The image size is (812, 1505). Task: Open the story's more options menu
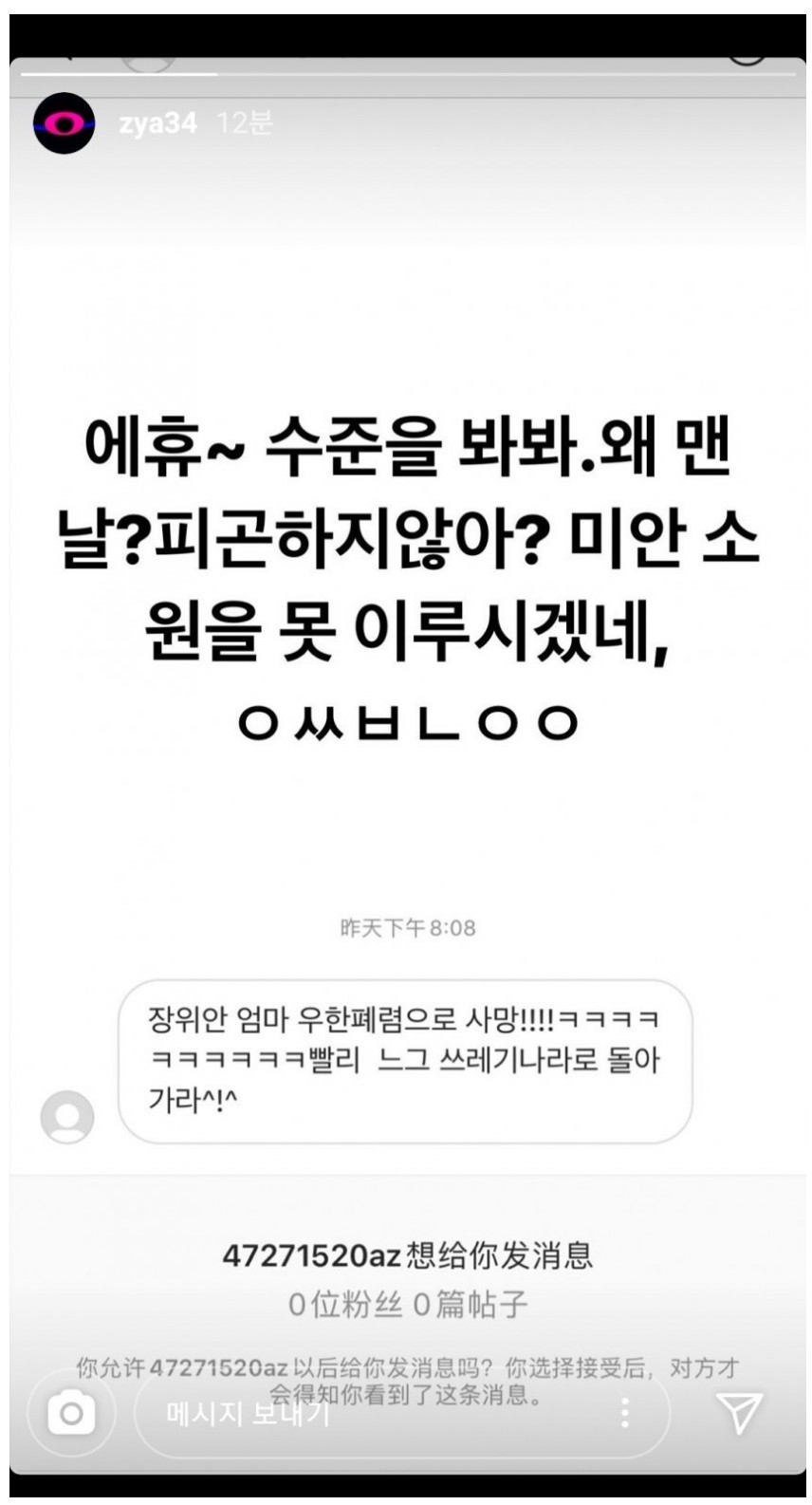point(624,1413)
